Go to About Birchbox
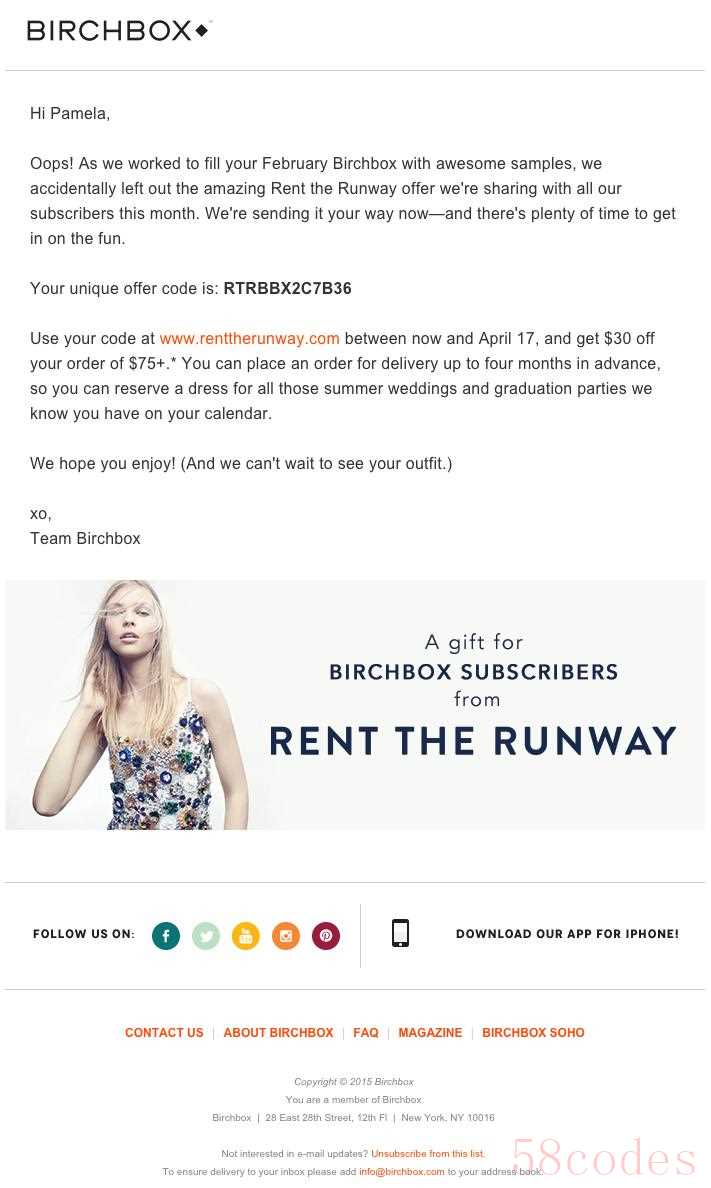The image size is (711, 1188). [278, 1033]
